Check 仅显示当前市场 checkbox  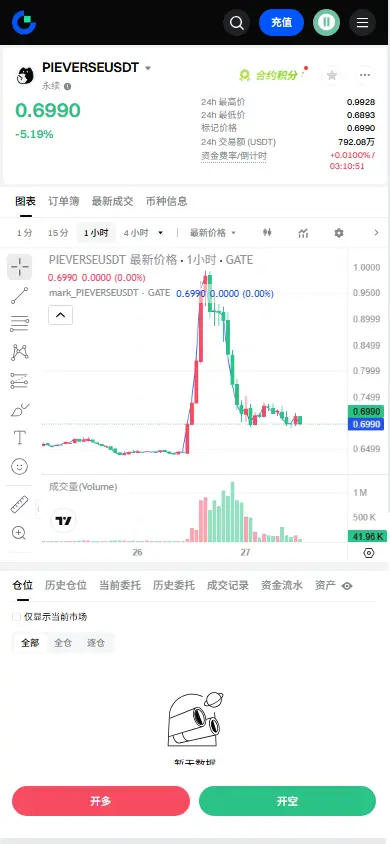(x=17, y=617)
